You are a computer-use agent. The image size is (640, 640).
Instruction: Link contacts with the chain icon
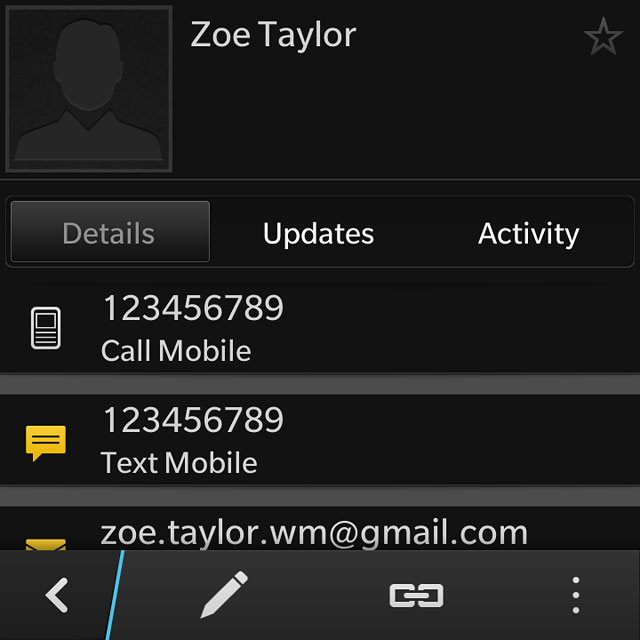416,595
